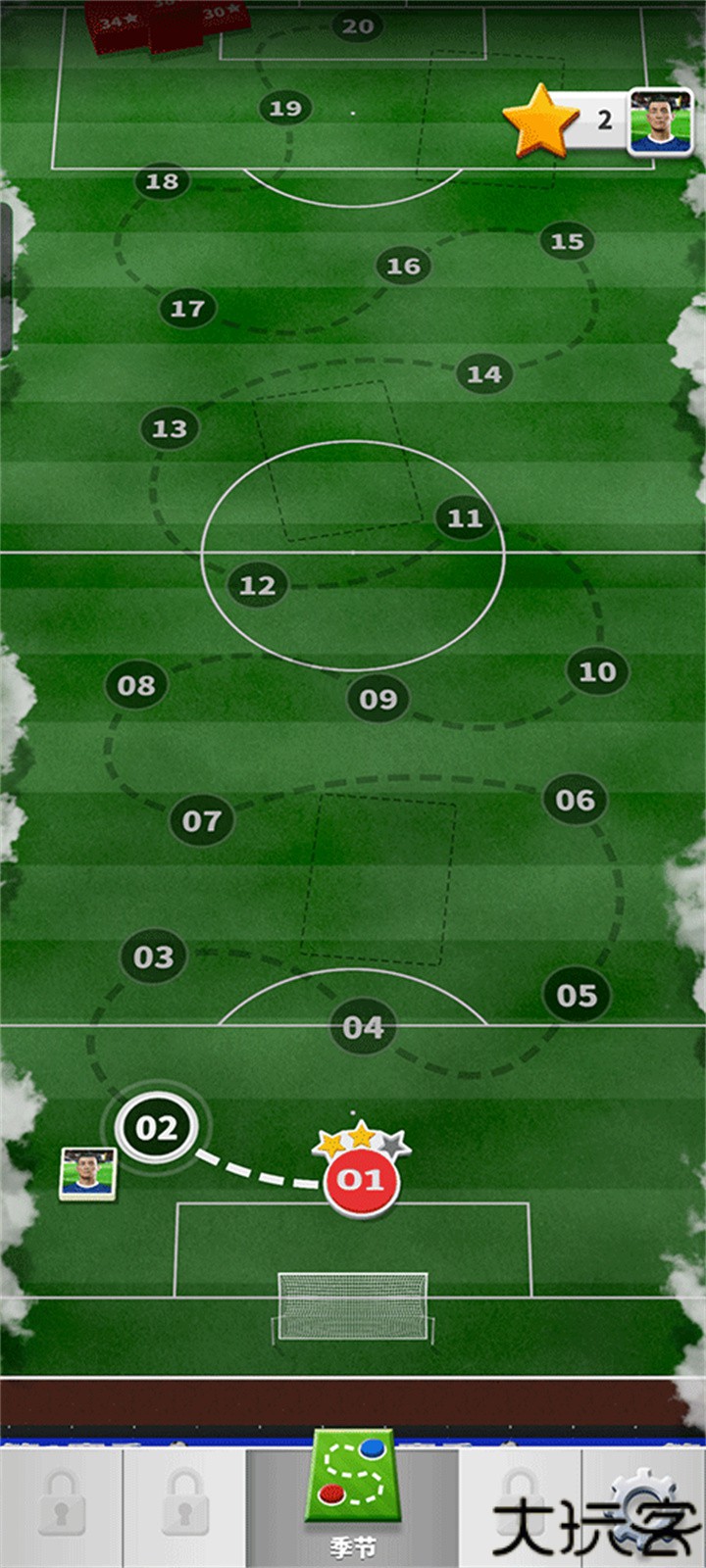Tap the level 05 marker
Image resolution: width=706 pixels, height=1568 pixels.
pos(577,996)
